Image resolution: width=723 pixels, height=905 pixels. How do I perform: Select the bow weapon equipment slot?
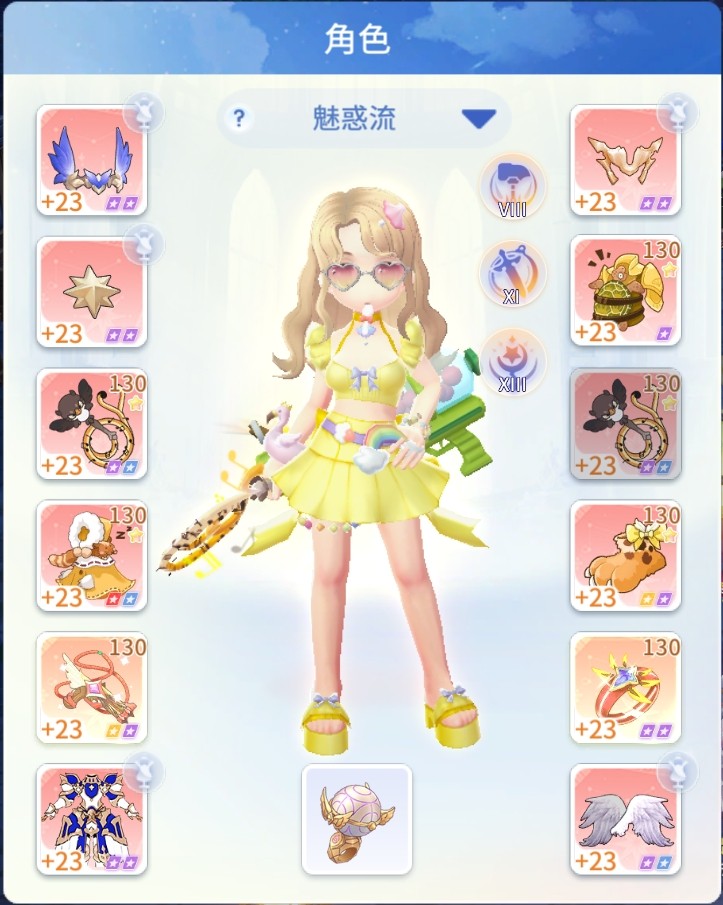coord(91,687)
